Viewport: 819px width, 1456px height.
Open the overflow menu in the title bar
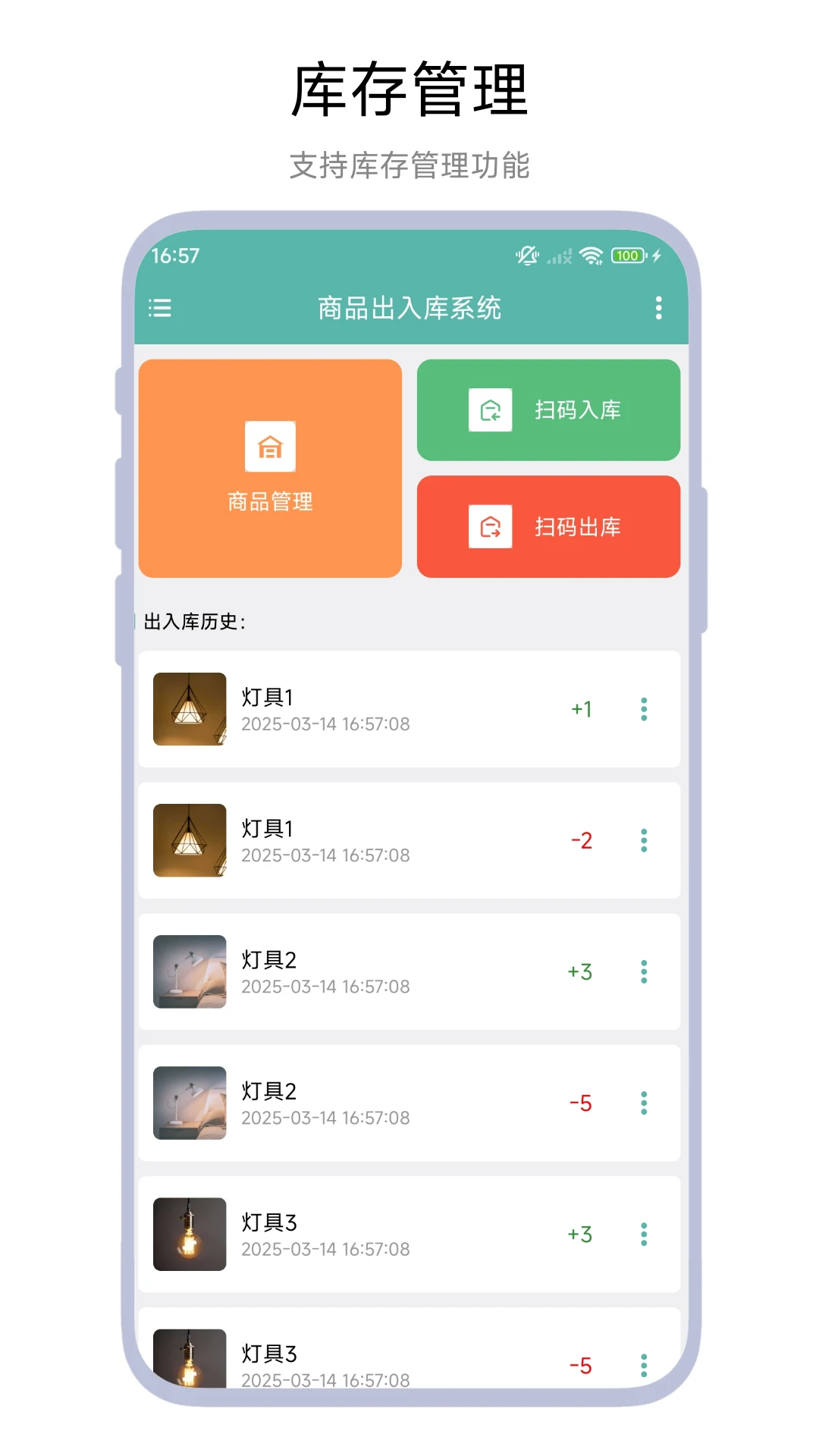[657, 309]
